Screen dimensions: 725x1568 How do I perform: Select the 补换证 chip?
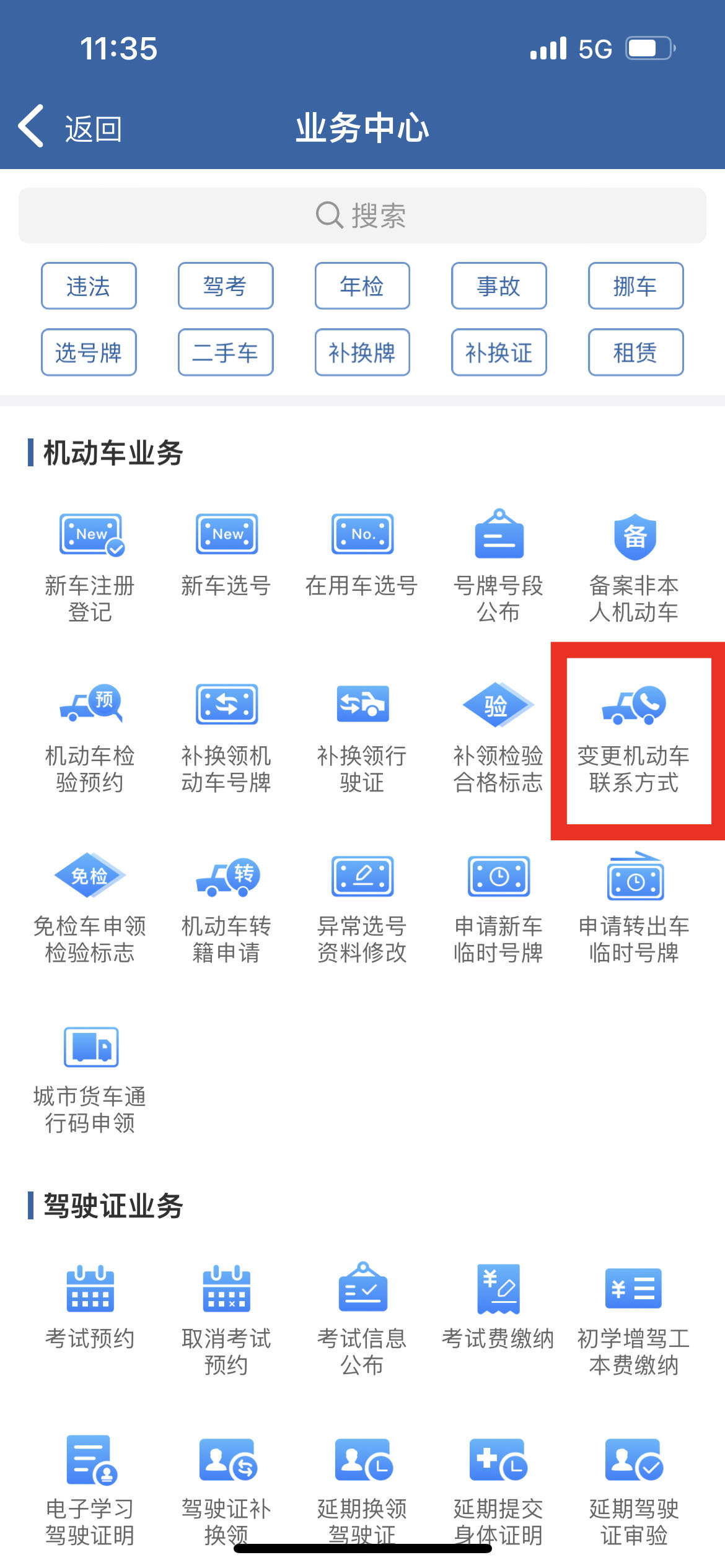[x=499, y=352]
